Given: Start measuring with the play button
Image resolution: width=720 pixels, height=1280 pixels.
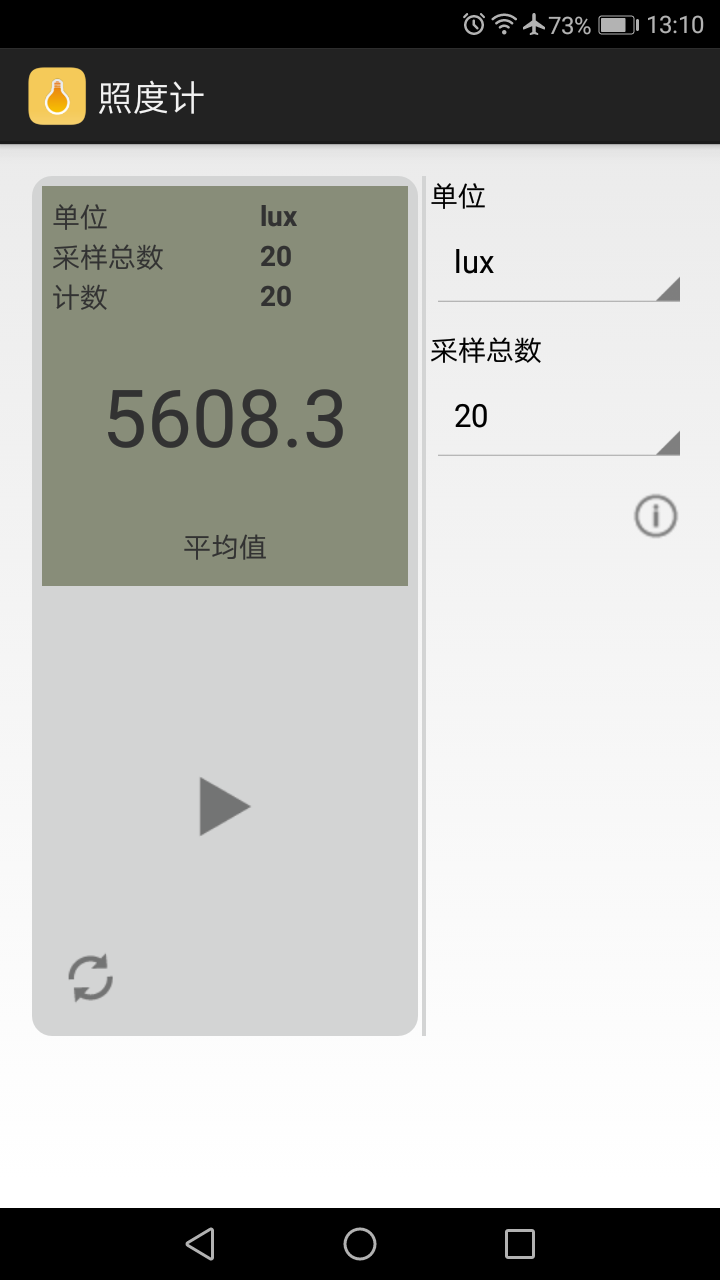Looking at the screenshot, I should (x=225, y=806).
